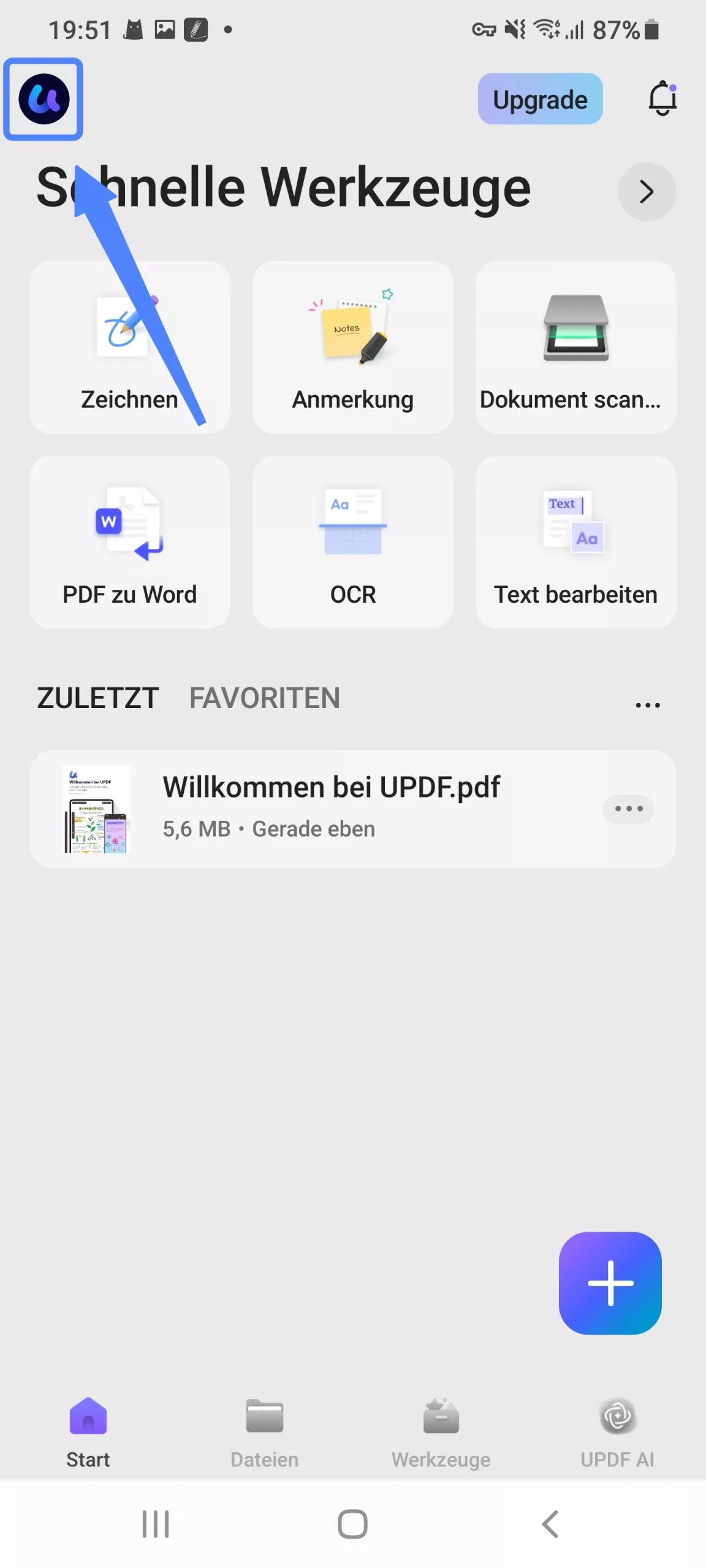Launch the Dokument scannen tool
This screenshot has width=706, height=1568.
point(575,346)
